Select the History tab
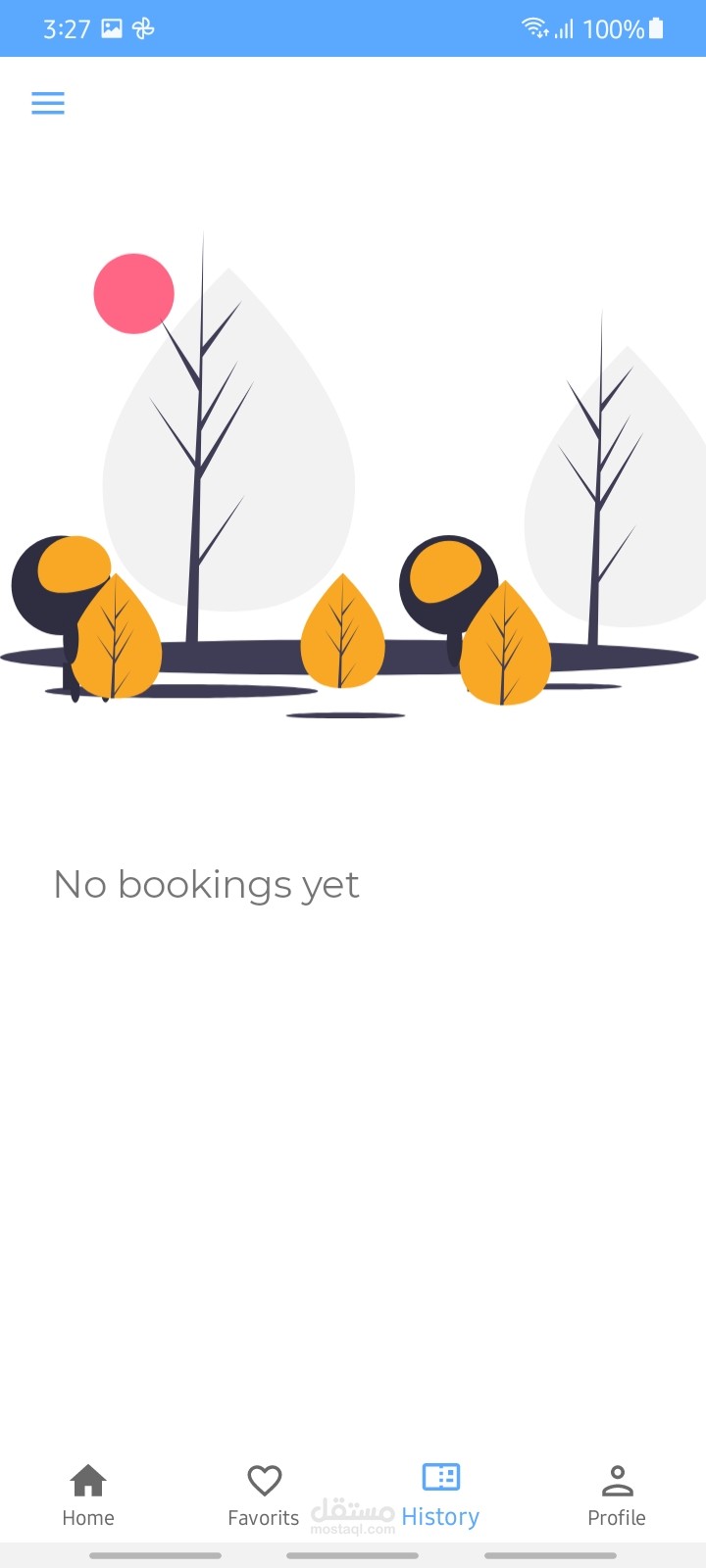Screen dimensions: 706x1568 (440, 1495)
